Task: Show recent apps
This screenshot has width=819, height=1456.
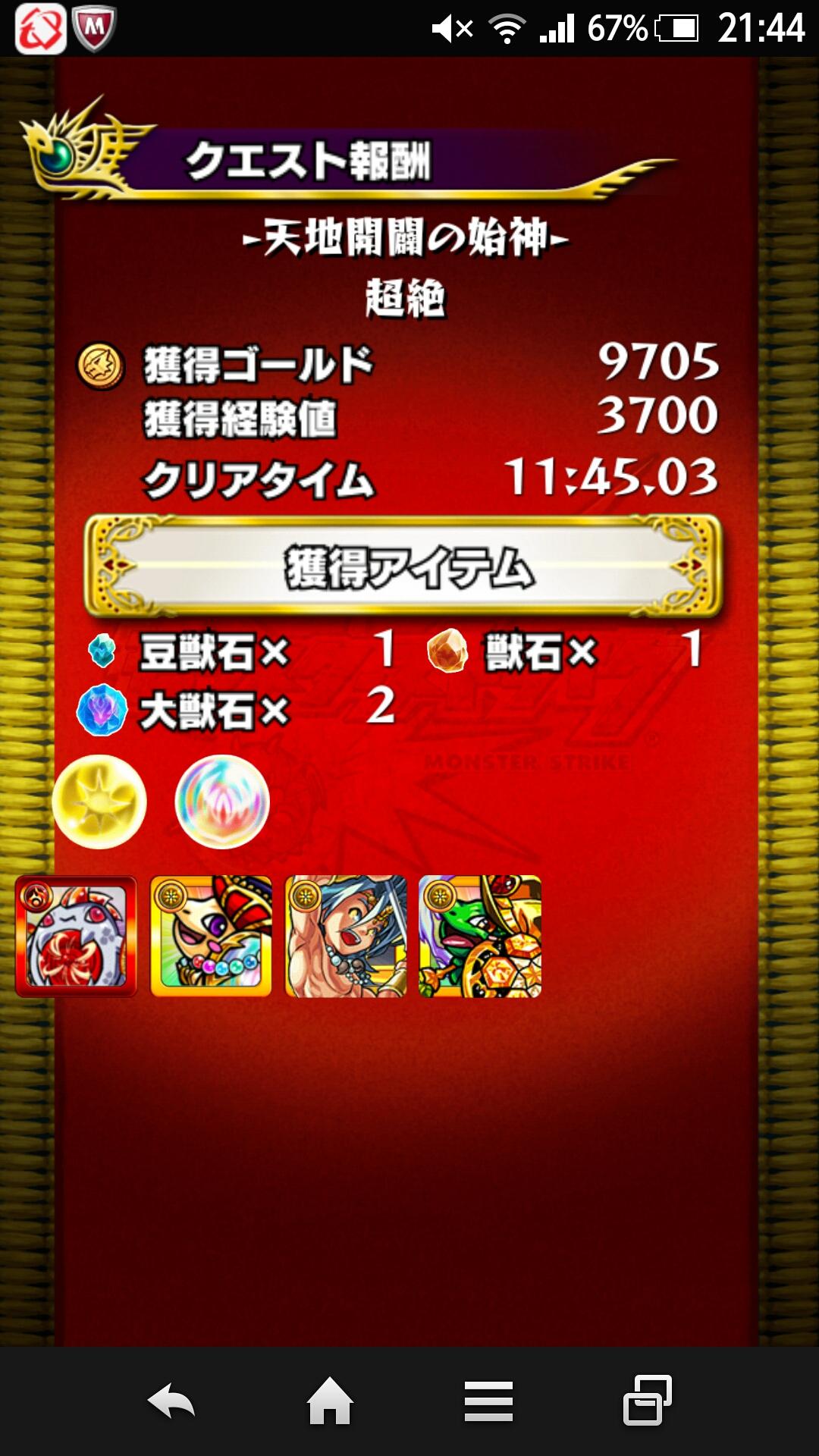Action: pos(647,1401)
